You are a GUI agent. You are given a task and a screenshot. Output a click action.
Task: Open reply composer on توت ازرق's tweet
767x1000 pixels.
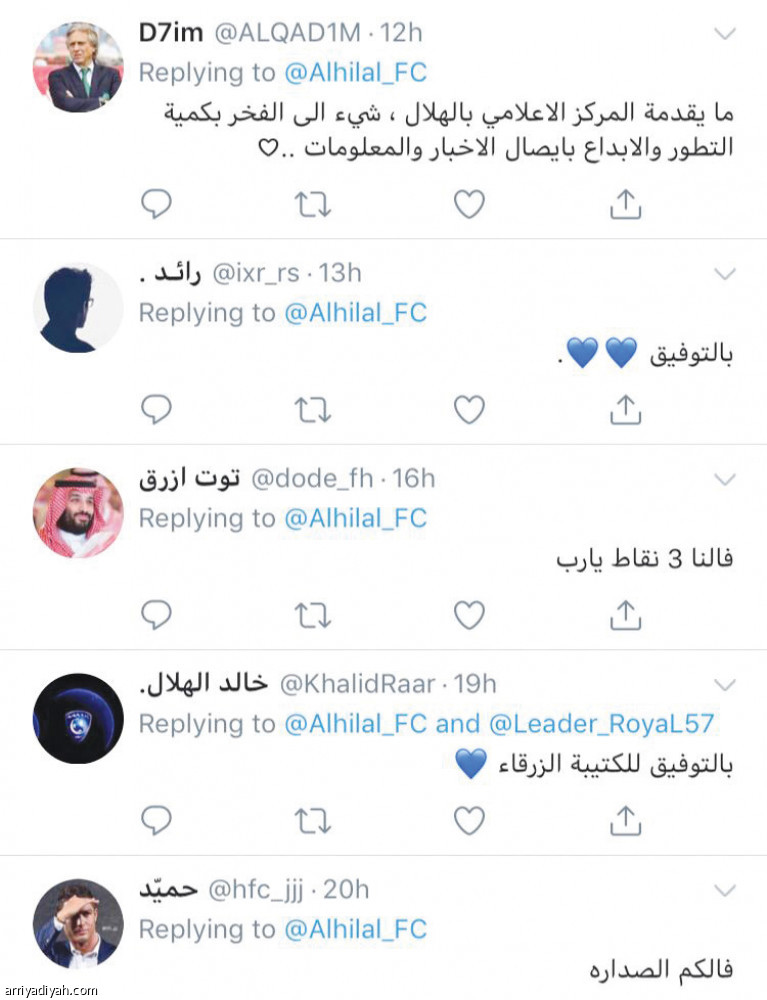coord(156,613)
